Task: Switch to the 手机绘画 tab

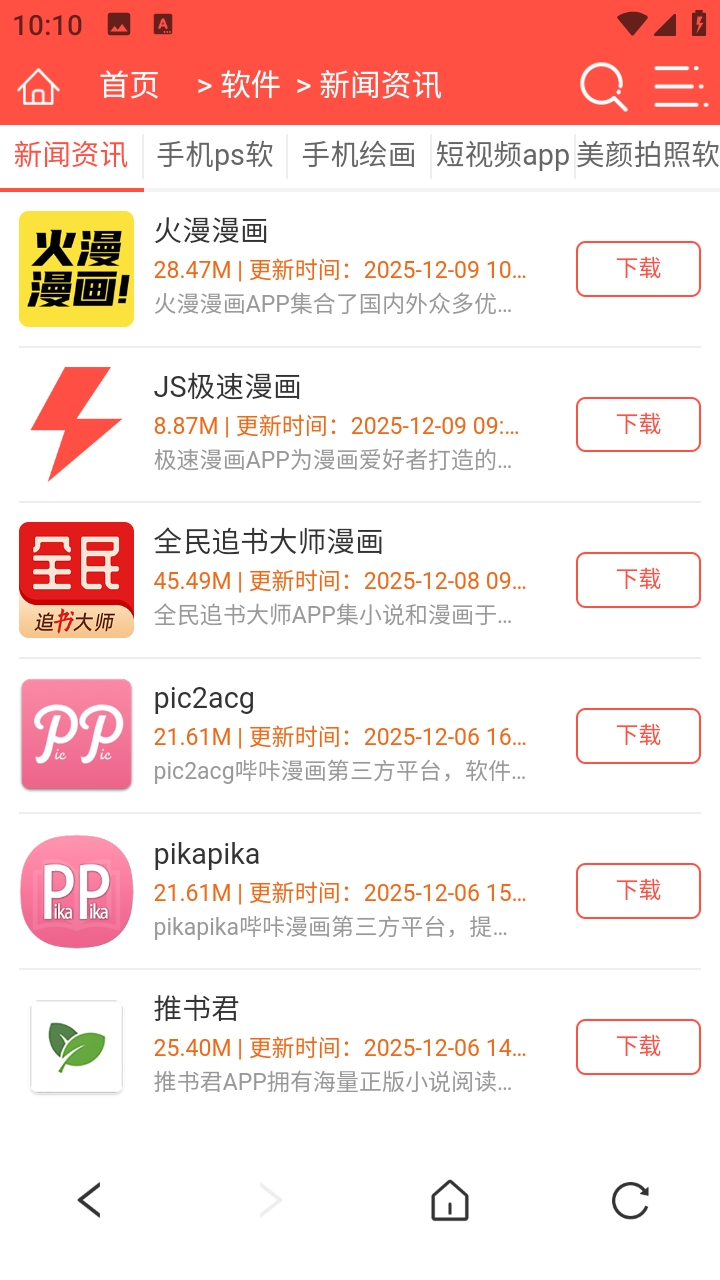Action: (358, 155)
